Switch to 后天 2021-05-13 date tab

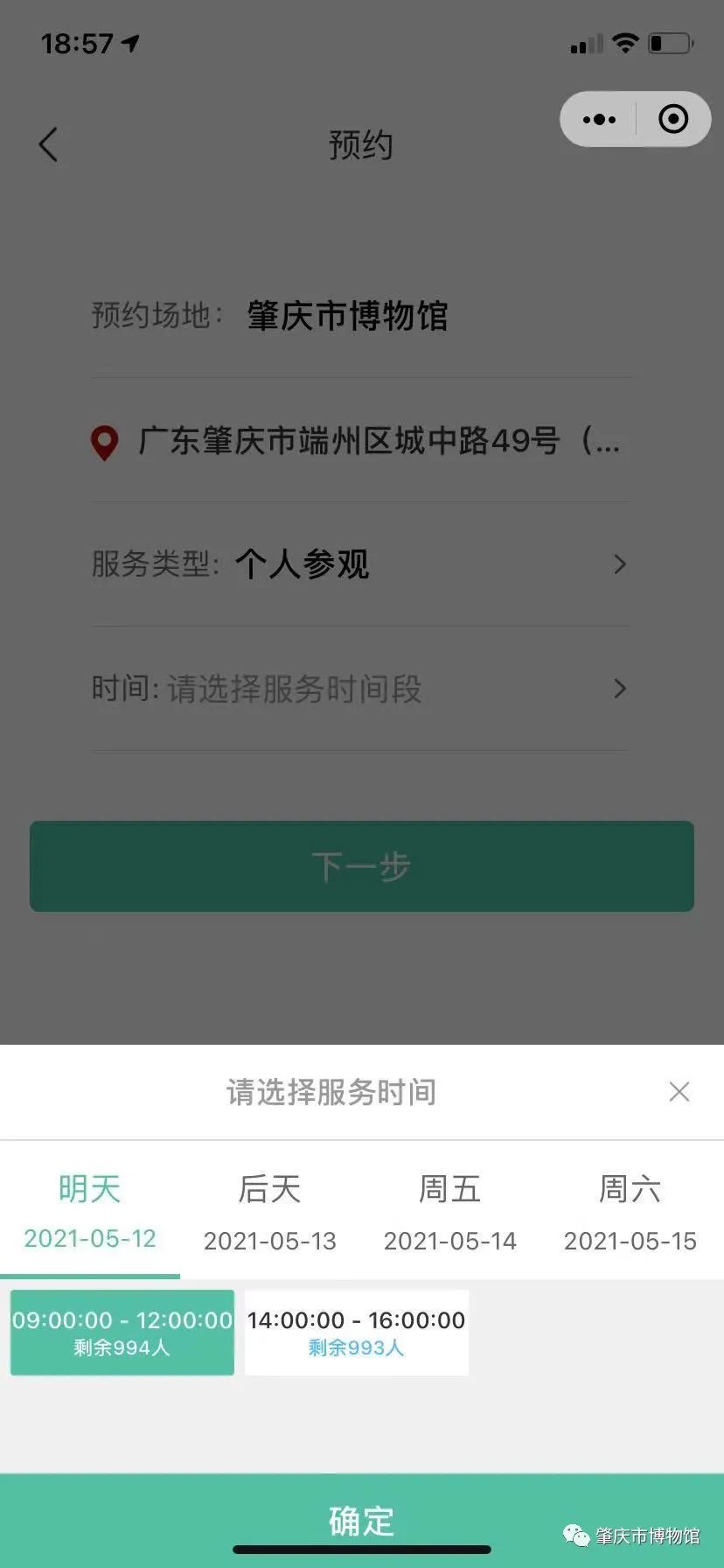pyautogui.click(x=269, y=1213)
